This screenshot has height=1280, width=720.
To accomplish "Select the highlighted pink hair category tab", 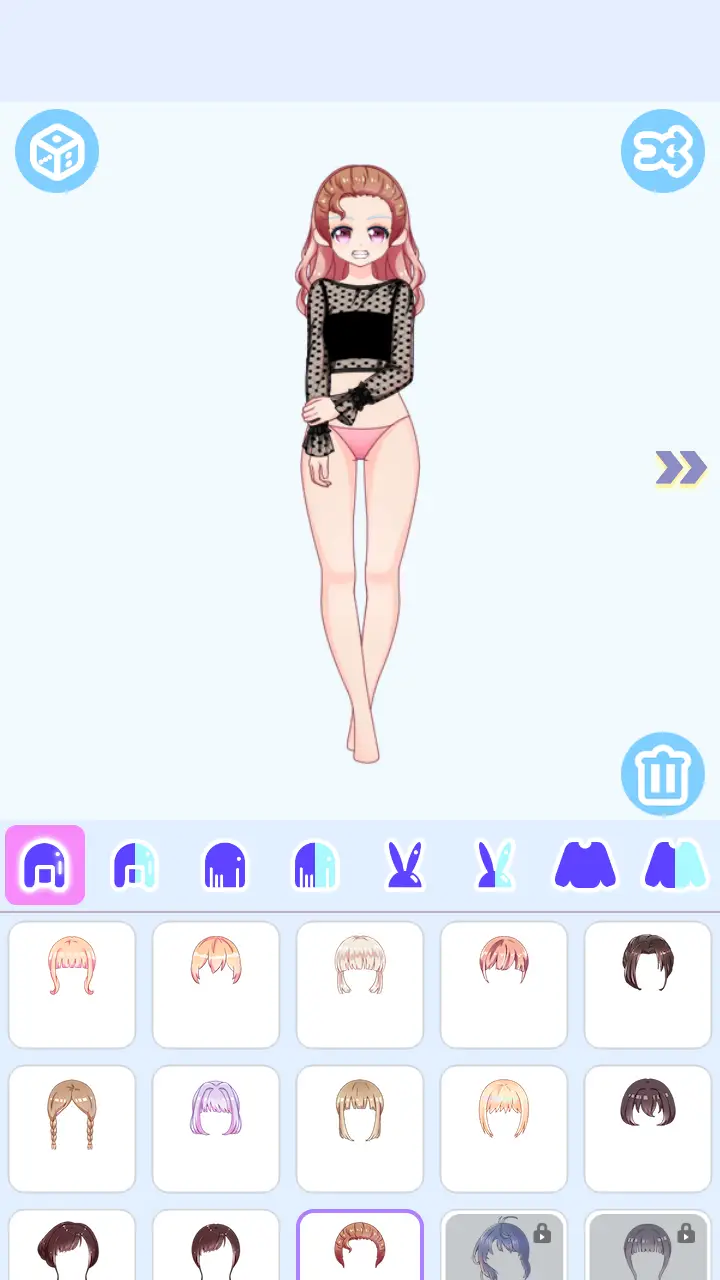I will click(45, 865).
